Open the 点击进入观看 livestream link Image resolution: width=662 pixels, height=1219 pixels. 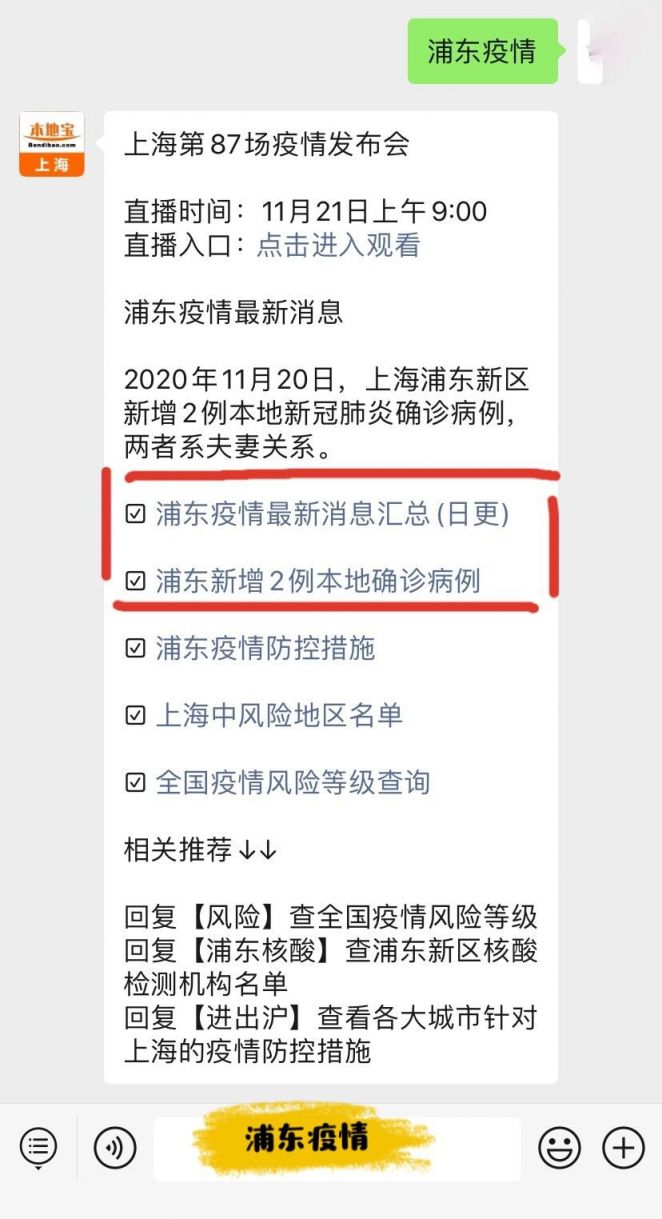[x=338, y=245]
